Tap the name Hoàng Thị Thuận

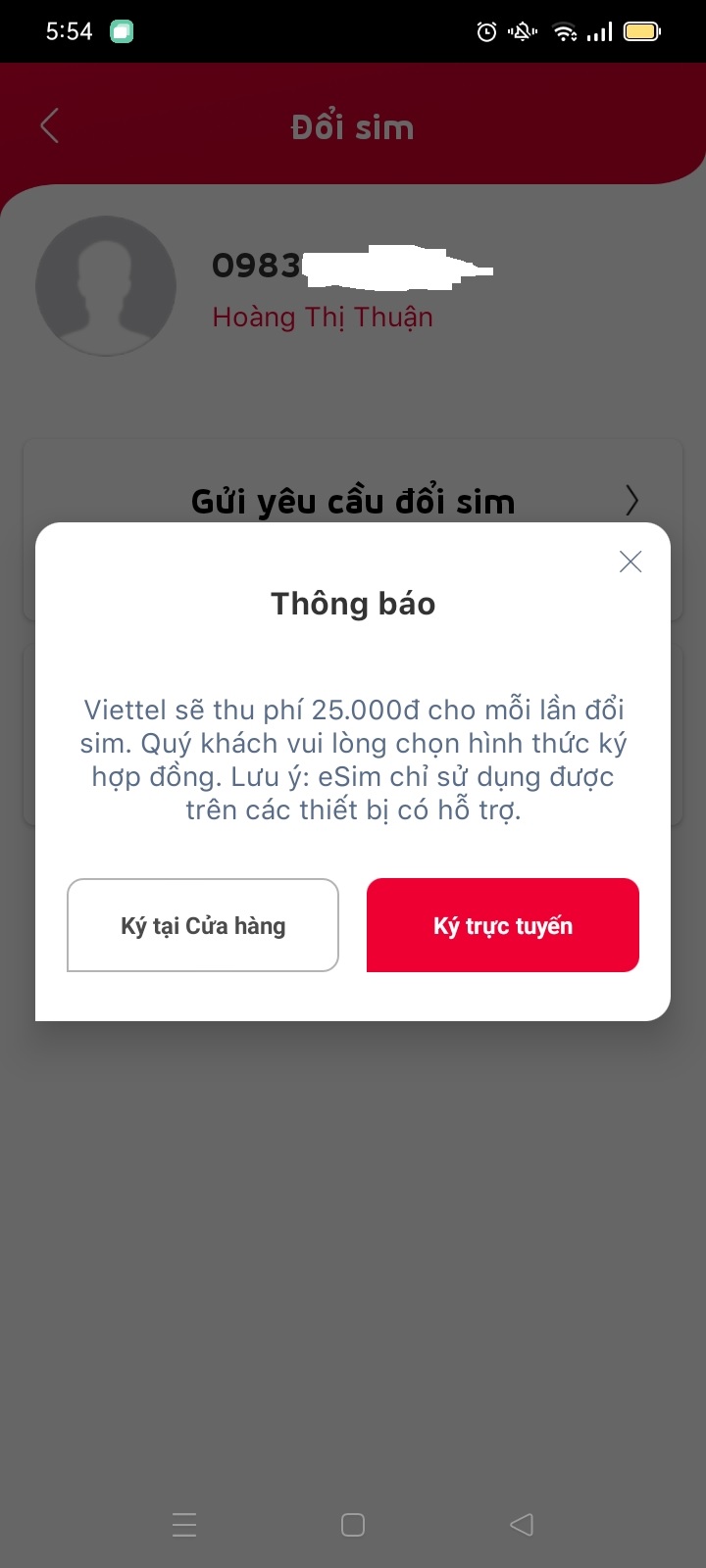pyautogui.click(x=324, y=317)
